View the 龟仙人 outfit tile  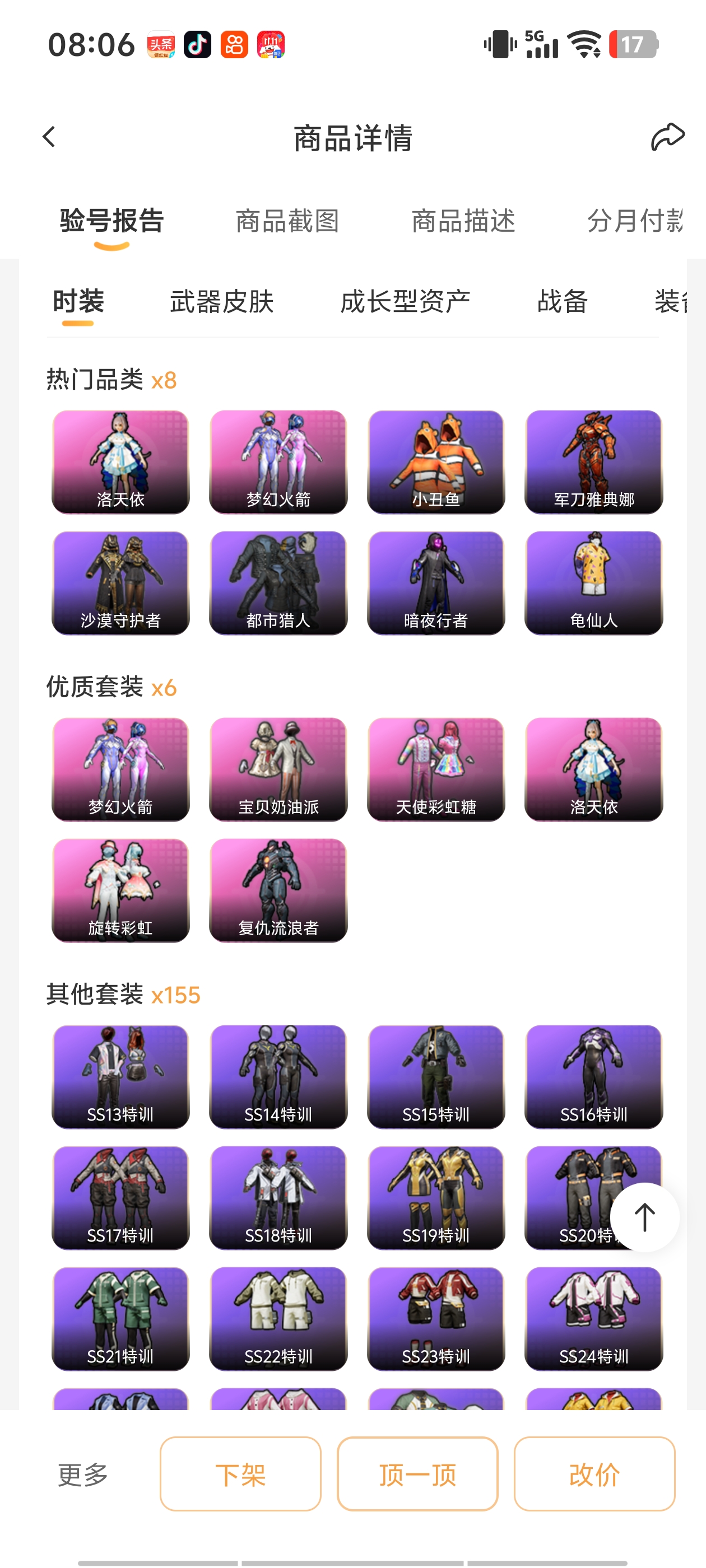(x=593, y=583)
